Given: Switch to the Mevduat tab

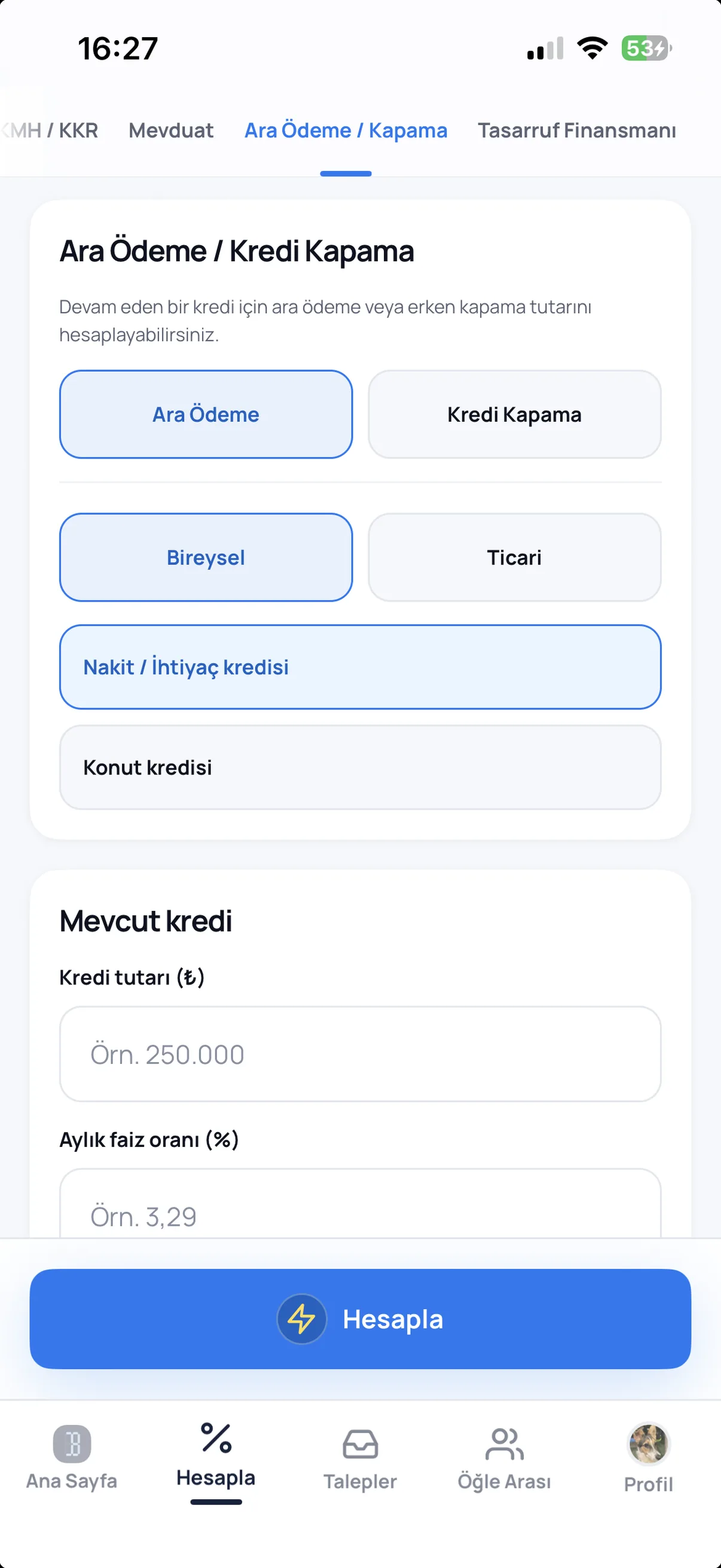Looking at the screenshot, I should click(x=171, y=130).
